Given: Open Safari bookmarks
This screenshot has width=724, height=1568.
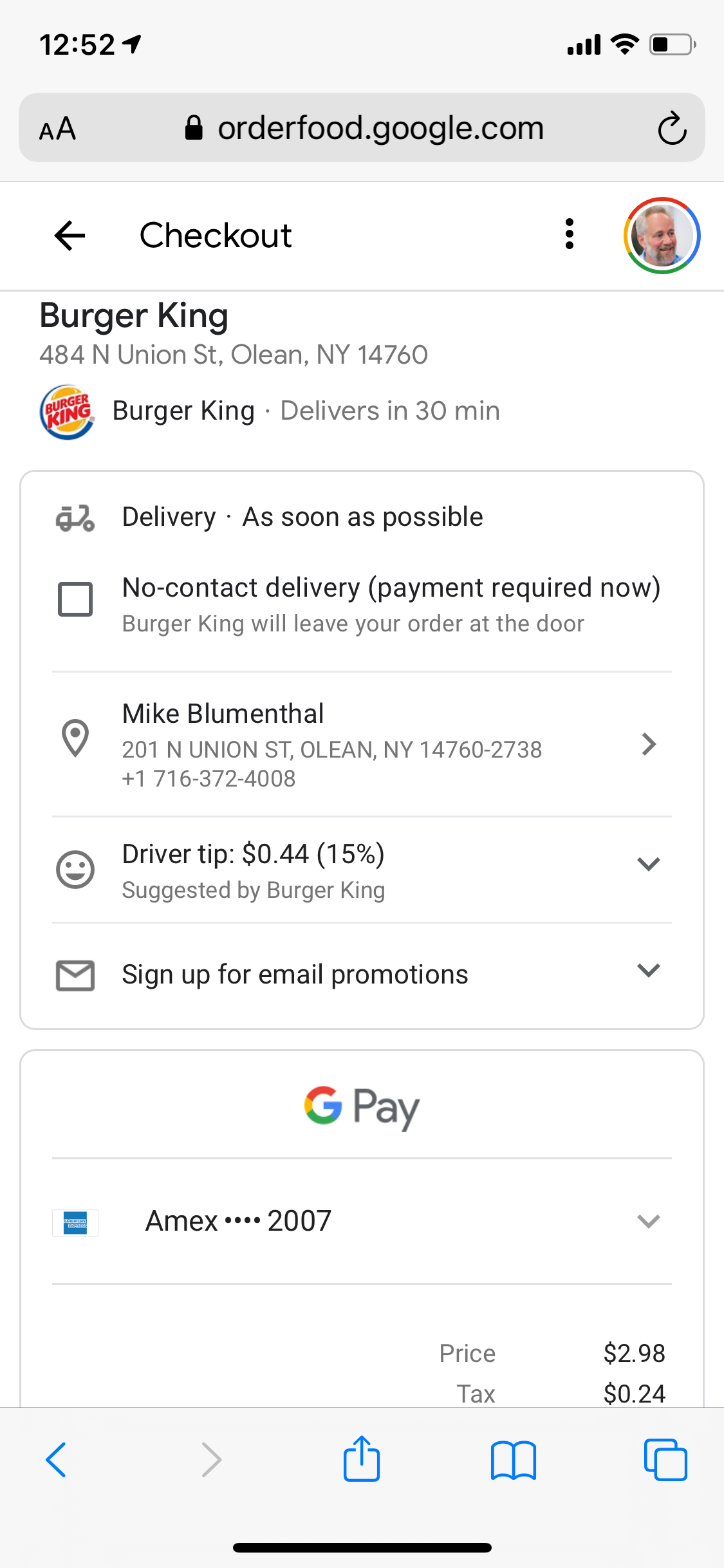Looking at the screenshot, I should (x=513, y=1460).
